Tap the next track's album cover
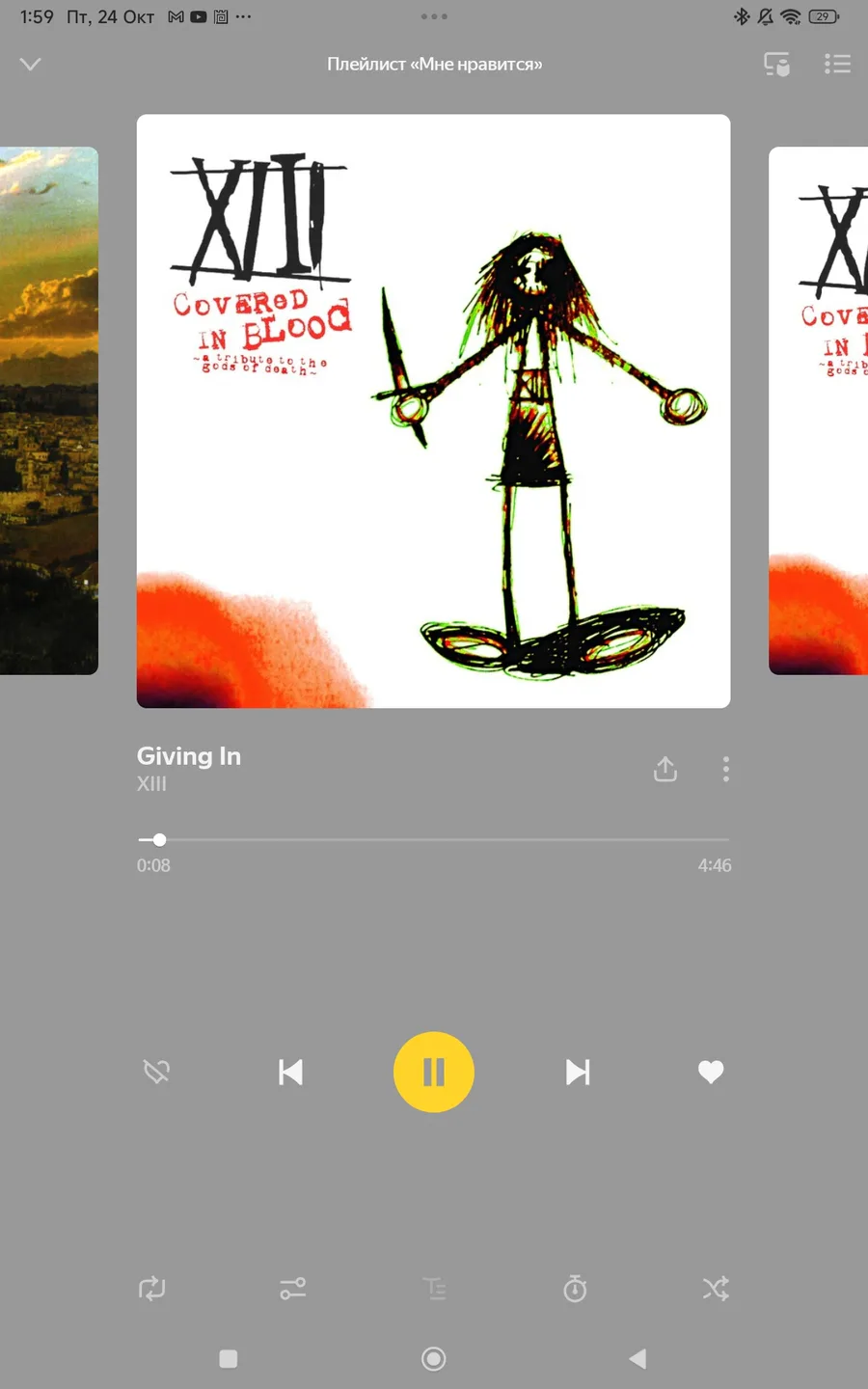 coord(818,411)
